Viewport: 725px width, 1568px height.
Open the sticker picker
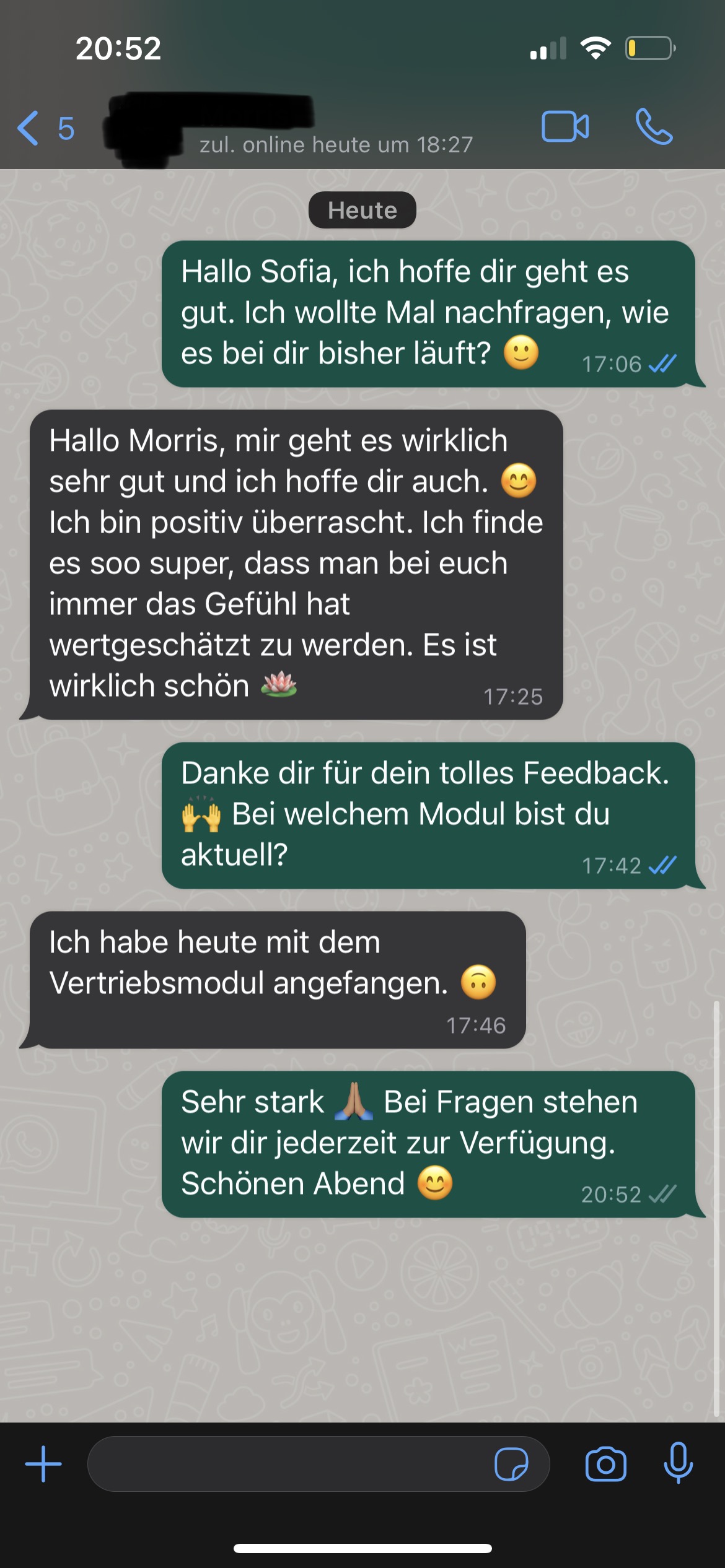(x=511, y=1465)
